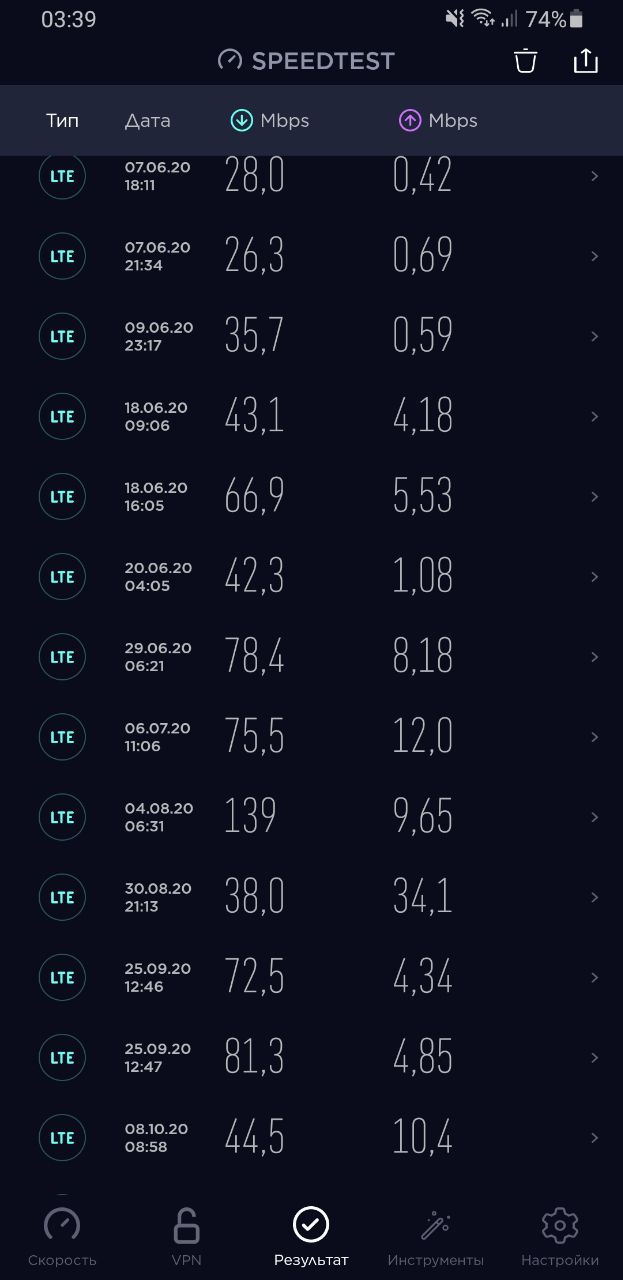Select the Результат tab
The image size is (623, 1280).
[311, 1237]
